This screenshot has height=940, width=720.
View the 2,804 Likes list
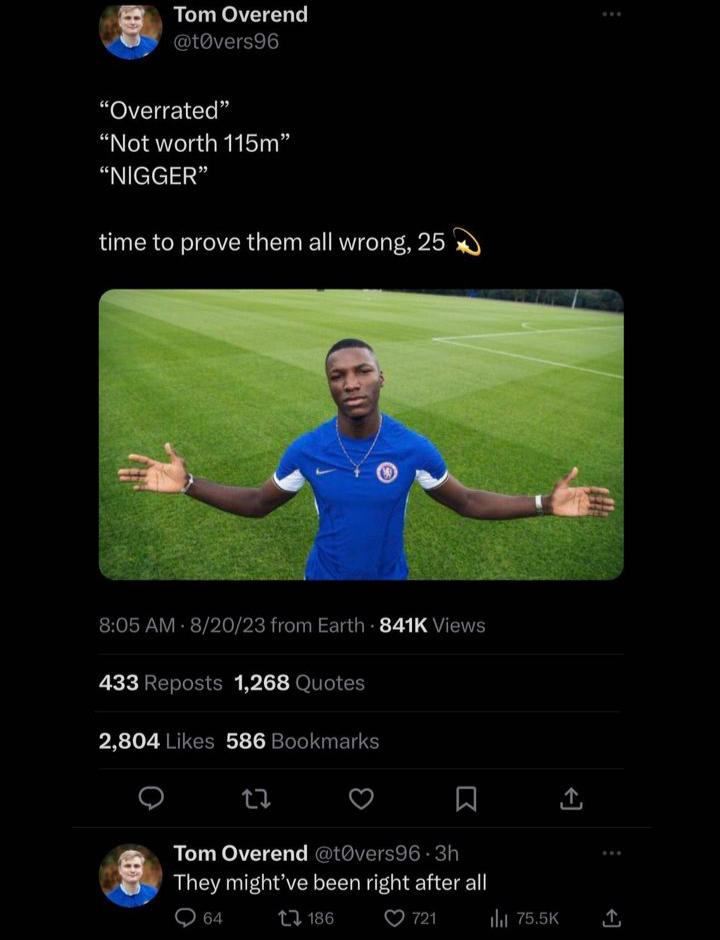157,741
